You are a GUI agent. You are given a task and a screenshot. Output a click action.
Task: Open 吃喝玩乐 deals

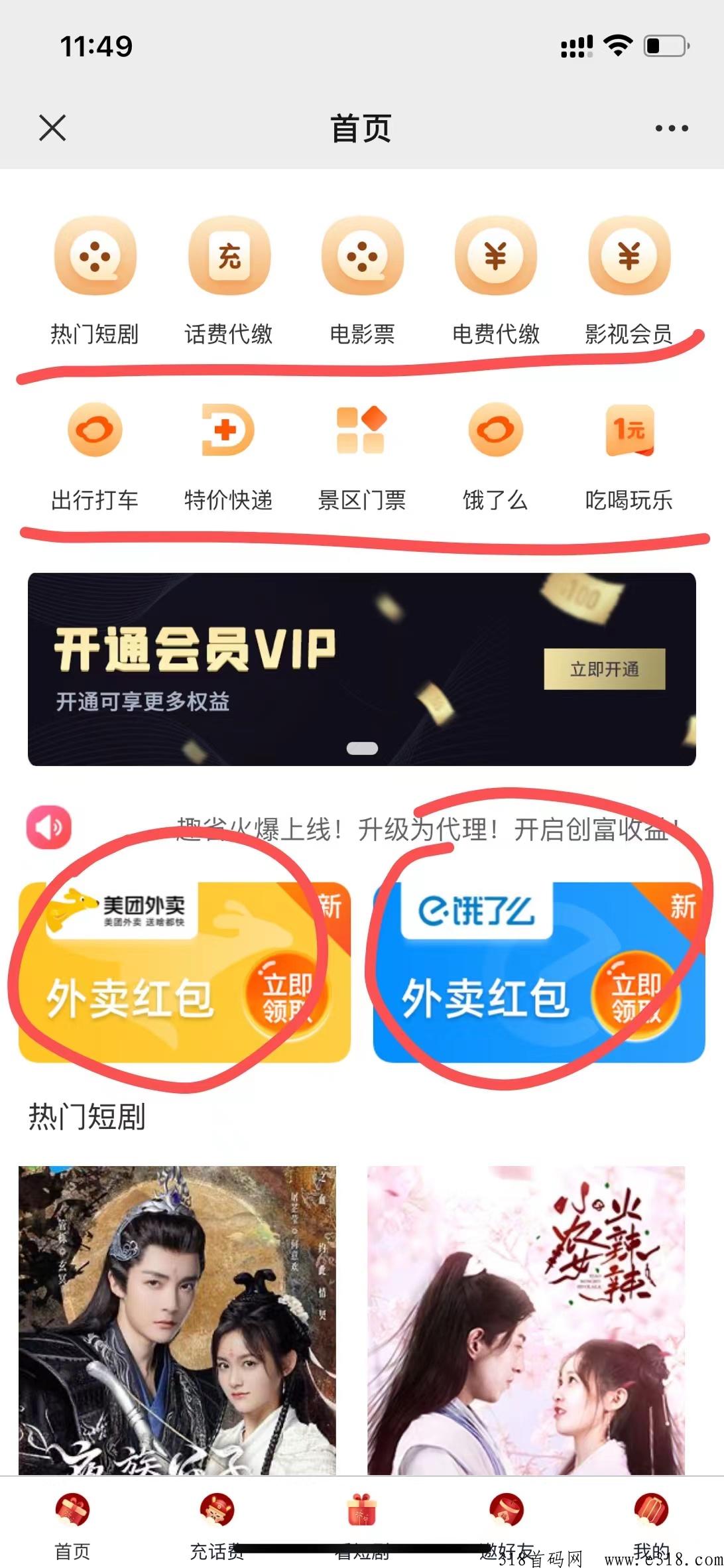[x=629, y=456]
